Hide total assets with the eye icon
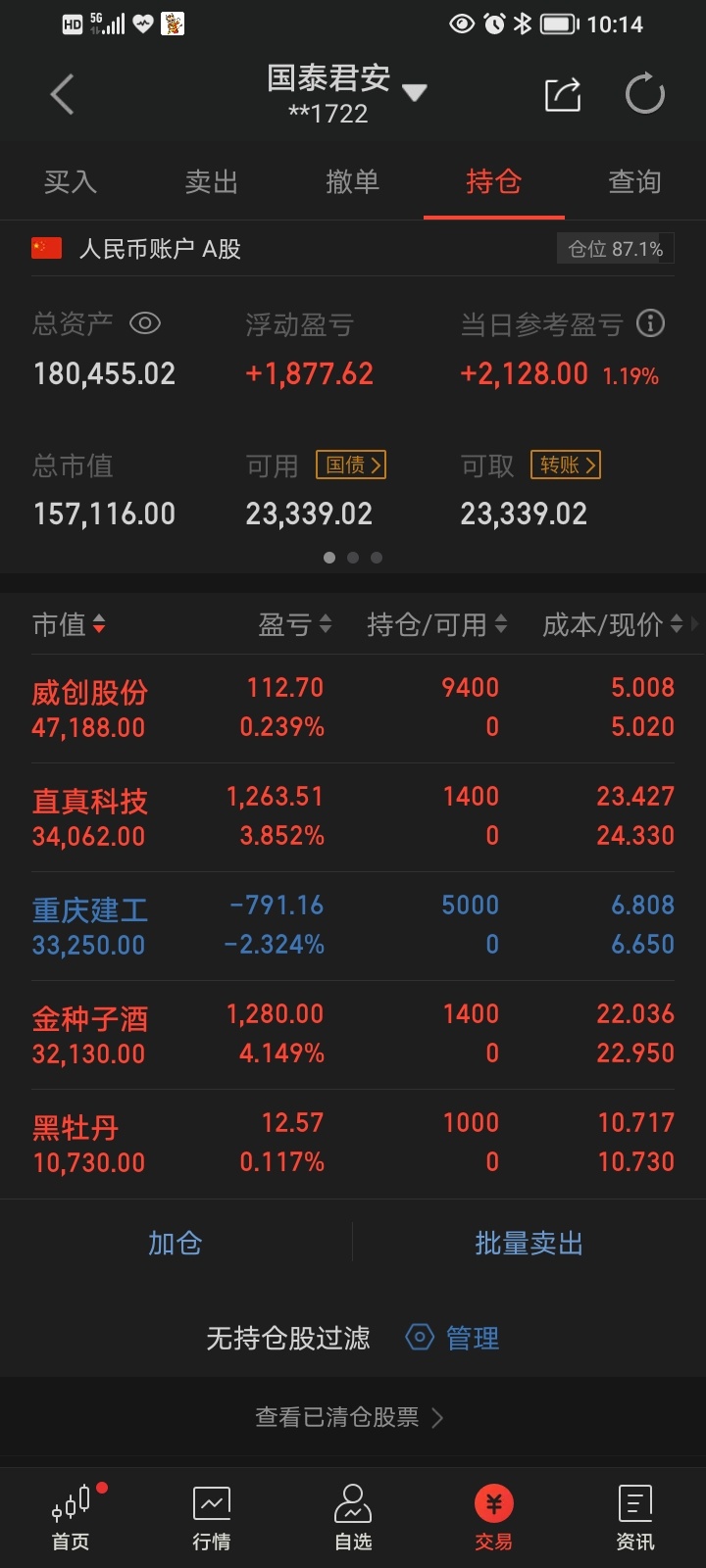This screenshot has height=1568, width=706. pyautogui.click(x=145, y=323)
